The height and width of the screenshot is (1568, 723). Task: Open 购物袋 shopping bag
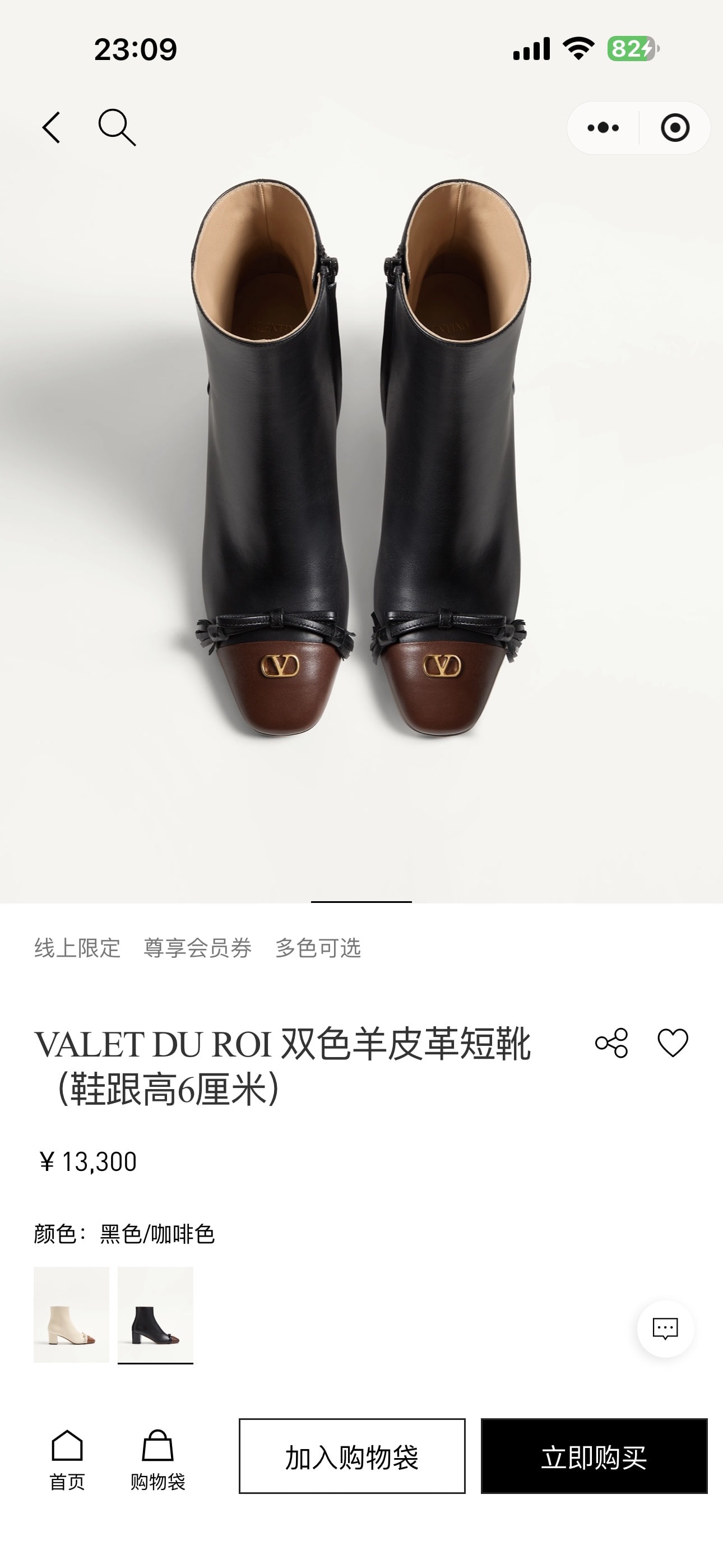click(157, 1459)
